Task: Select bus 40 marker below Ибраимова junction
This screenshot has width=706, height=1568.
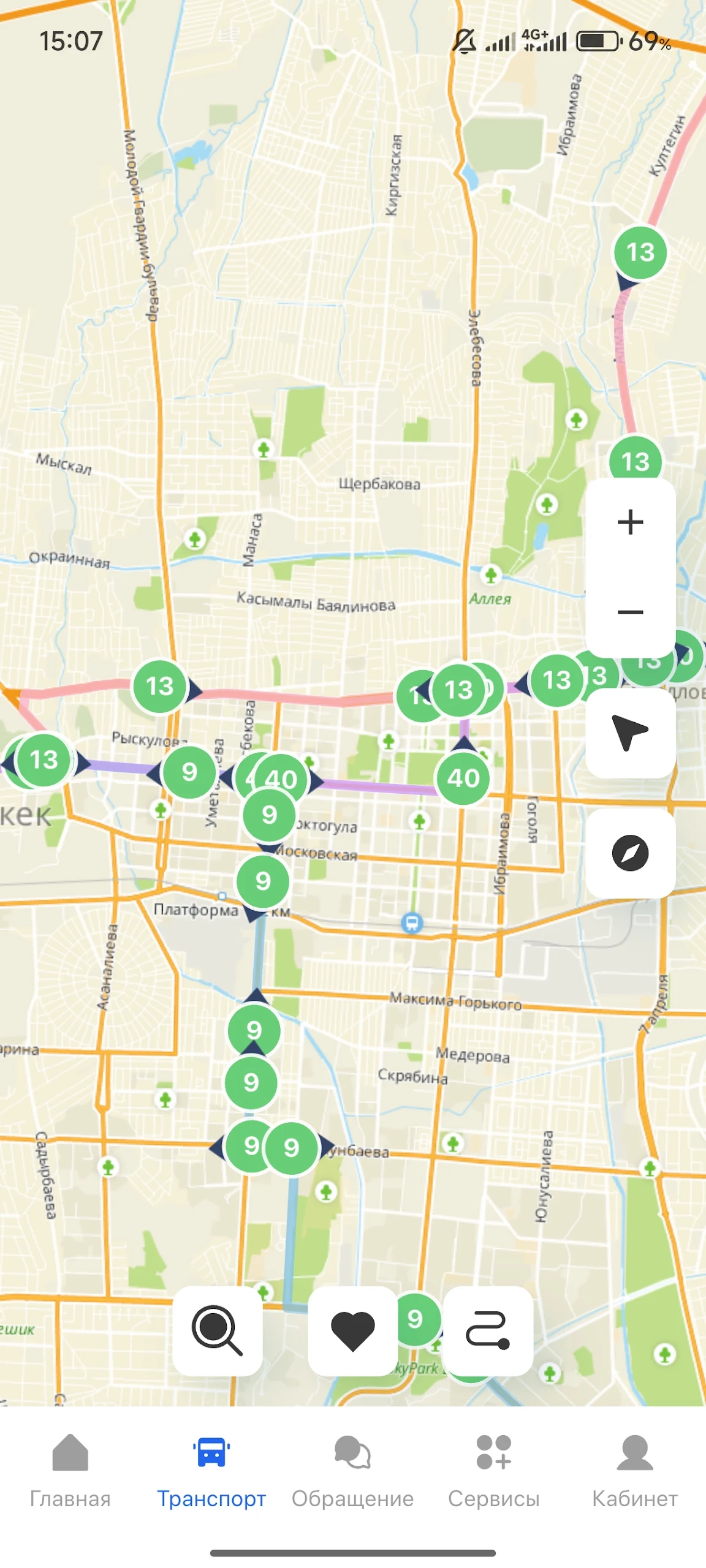Action: (x=463, y=778)
